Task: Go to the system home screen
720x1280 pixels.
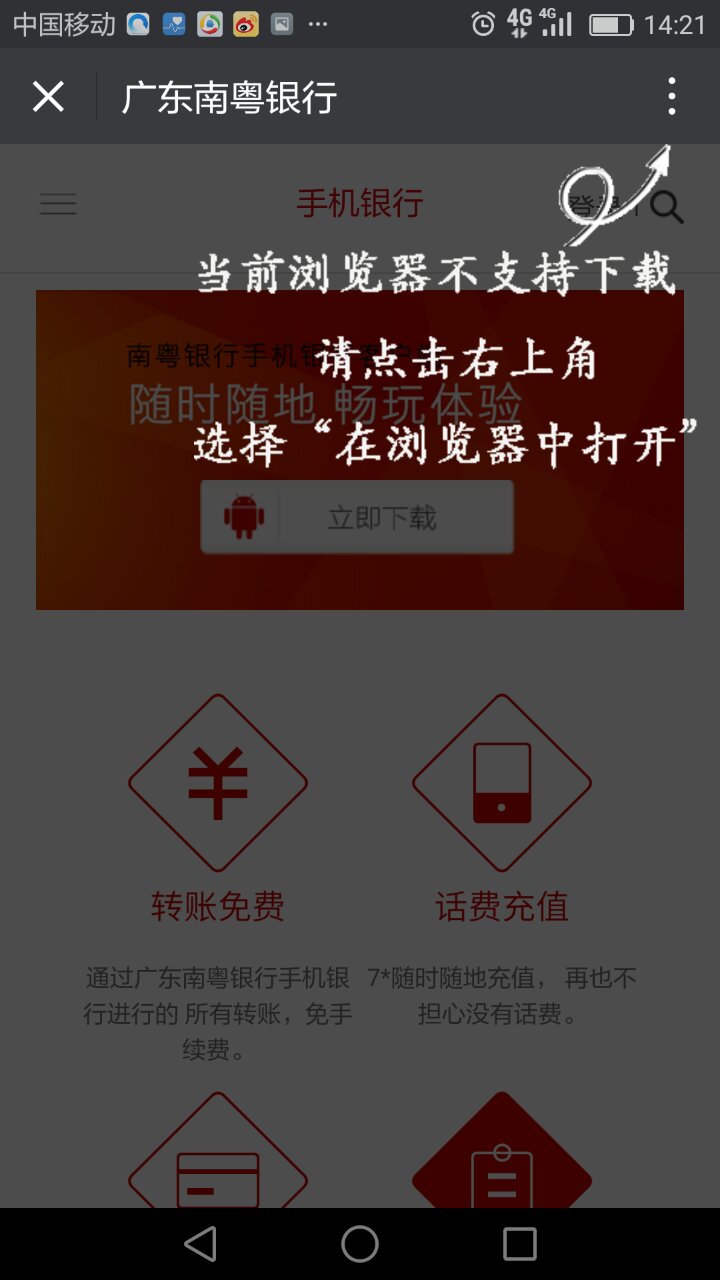Action: tap(360, 1244)
